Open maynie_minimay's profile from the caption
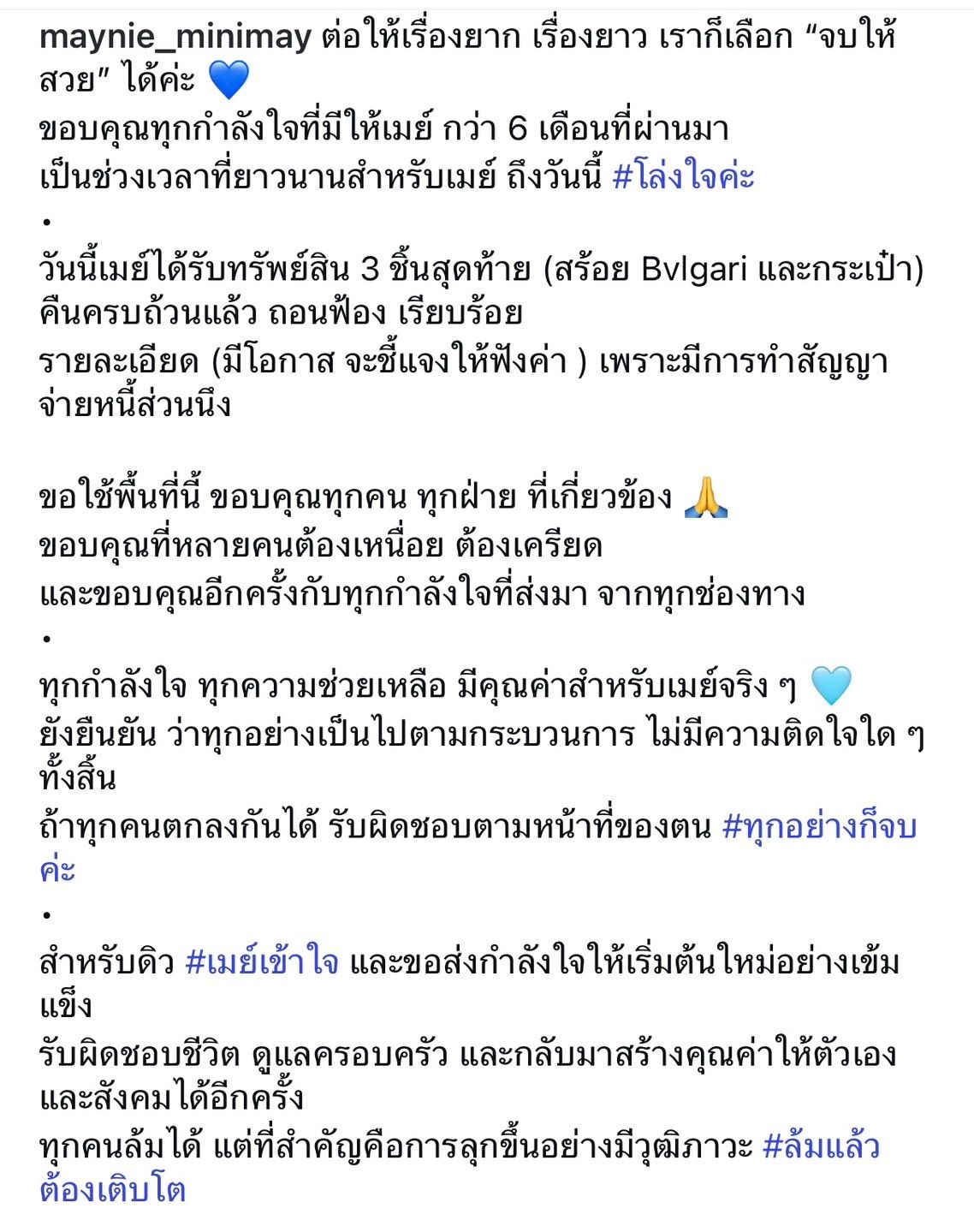This screenshot has width=974, height=1232. [175, 38]
